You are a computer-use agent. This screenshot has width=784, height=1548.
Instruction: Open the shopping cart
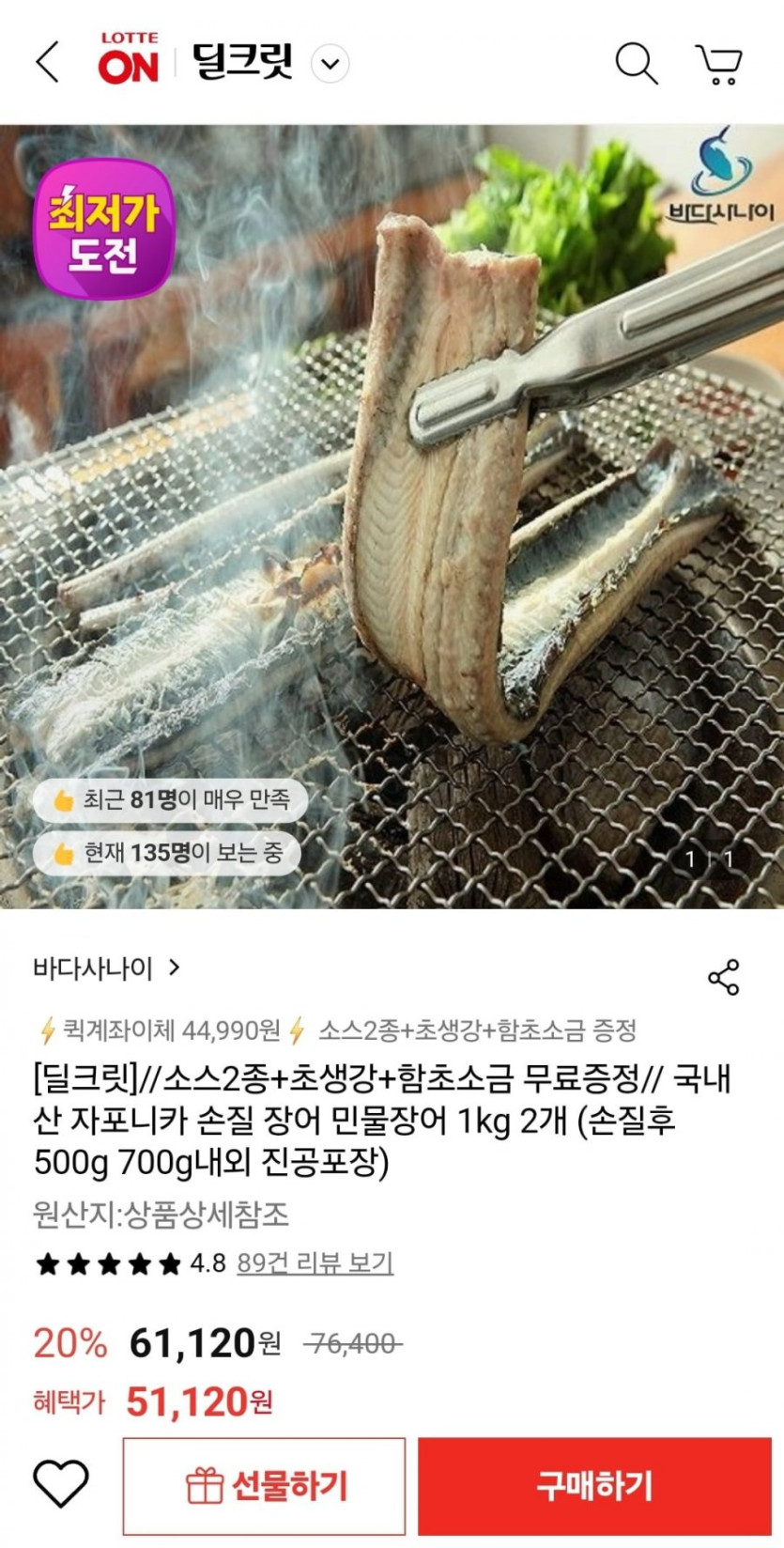point(719,64)
